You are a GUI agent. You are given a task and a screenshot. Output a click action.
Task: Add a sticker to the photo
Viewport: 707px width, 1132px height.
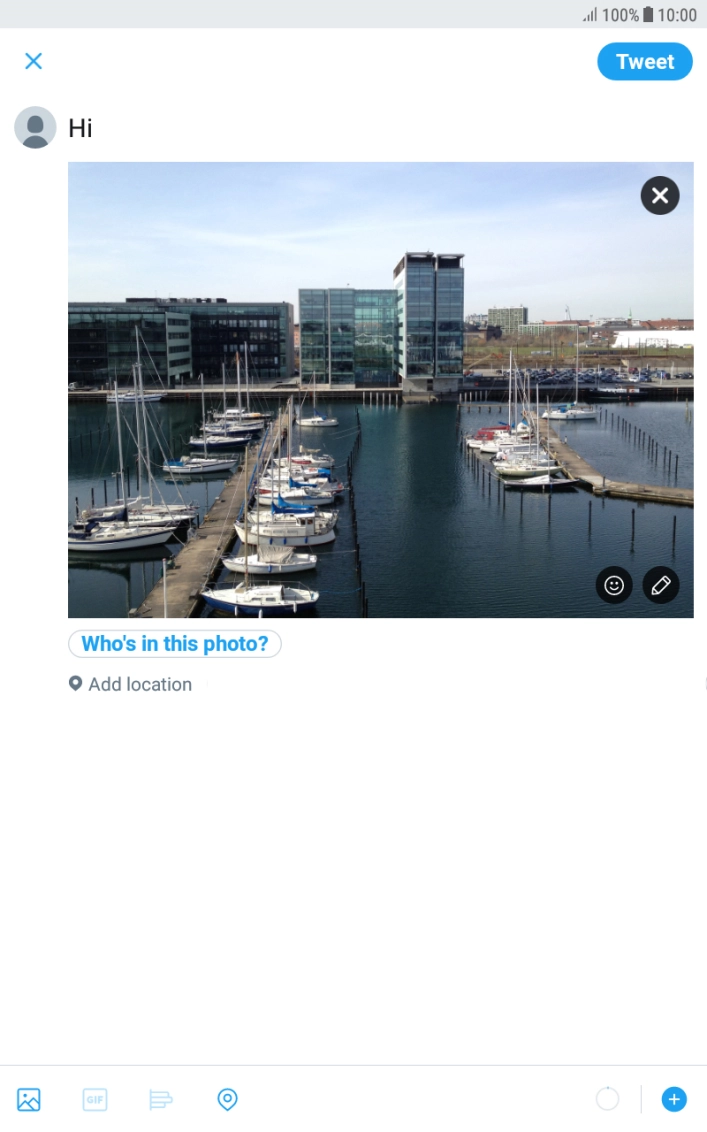(x=614, y=586)
